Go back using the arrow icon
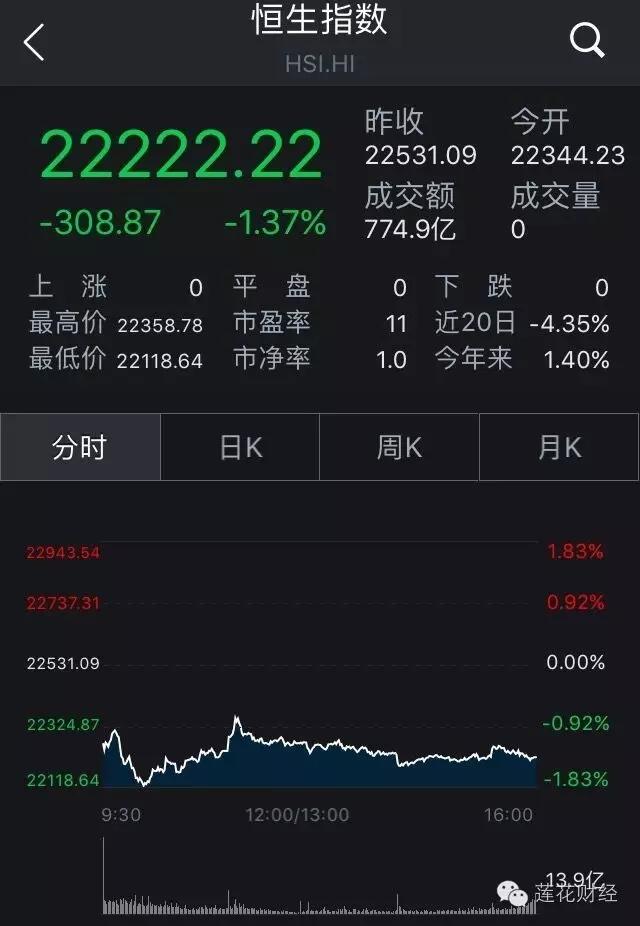Viewport: 640px width, 926px height. pos(35,42)
